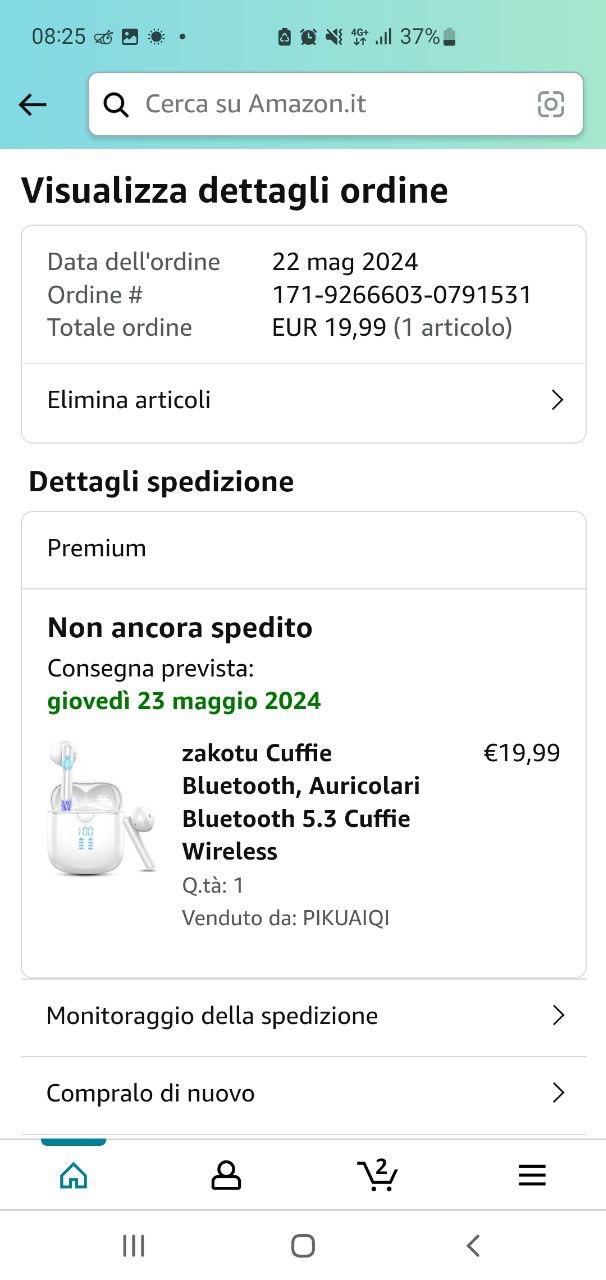Tap the system recent apps button
Image resolution: width=606 pixels, height=1280 pixels.
133,1245
